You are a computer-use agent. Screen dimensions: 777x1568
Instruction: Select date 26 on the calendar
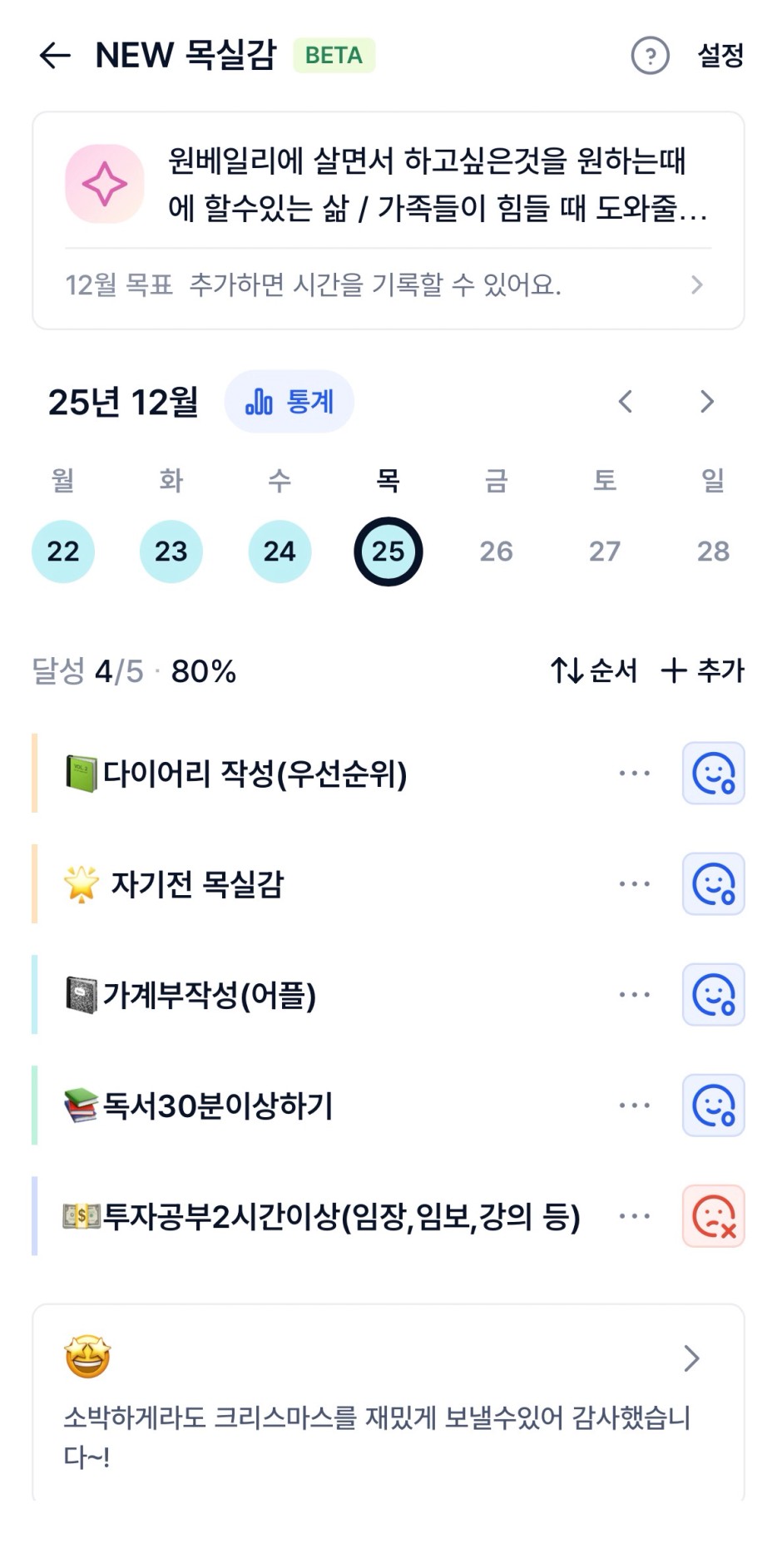(x=496, y=551)
